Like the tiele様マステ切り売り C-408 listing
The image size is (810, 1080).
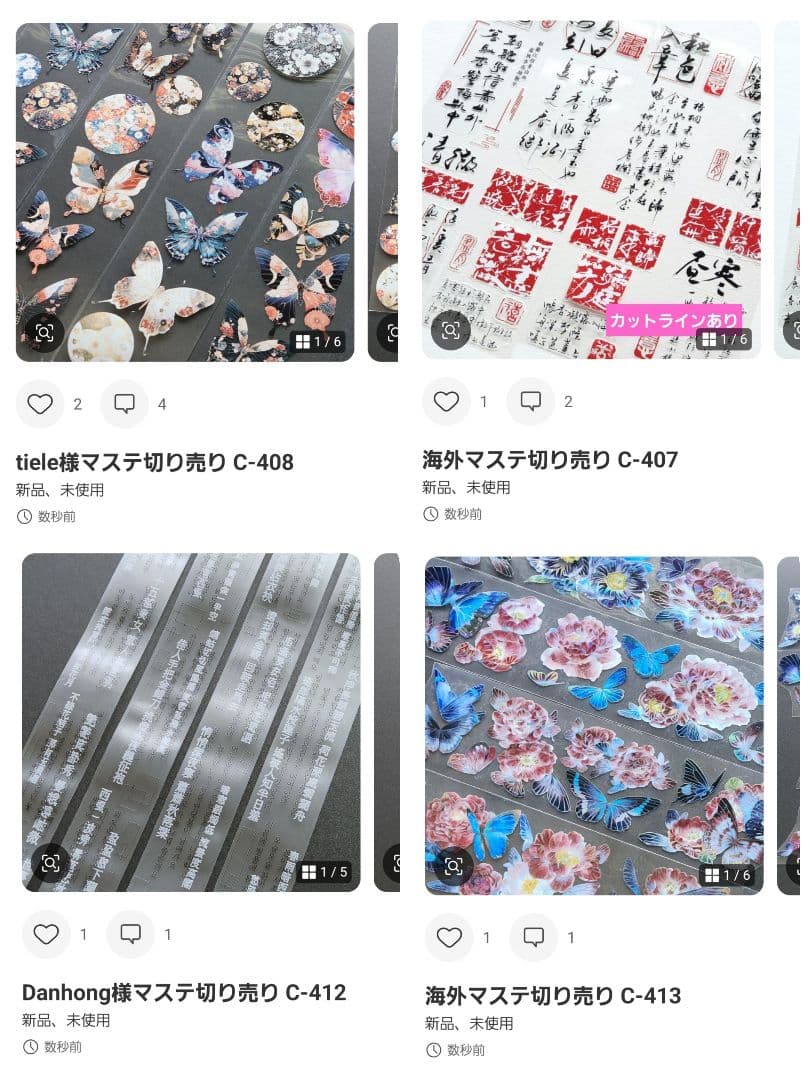(40, 404)
